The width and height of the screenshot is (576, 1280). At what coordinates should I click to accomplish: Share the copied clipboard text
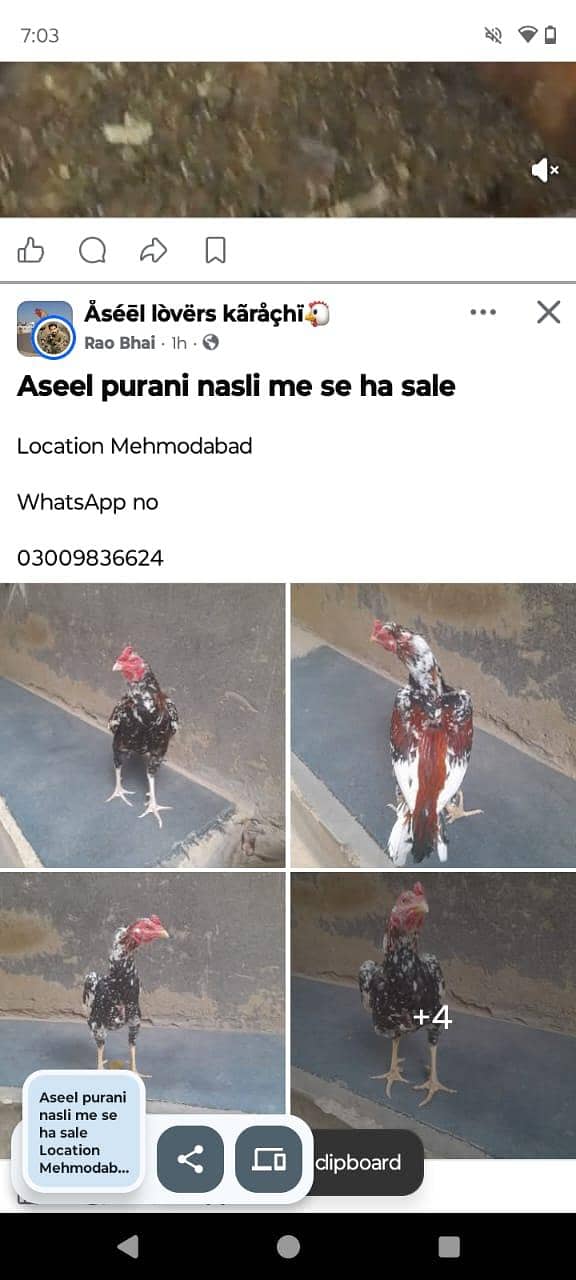(190, 1160)
